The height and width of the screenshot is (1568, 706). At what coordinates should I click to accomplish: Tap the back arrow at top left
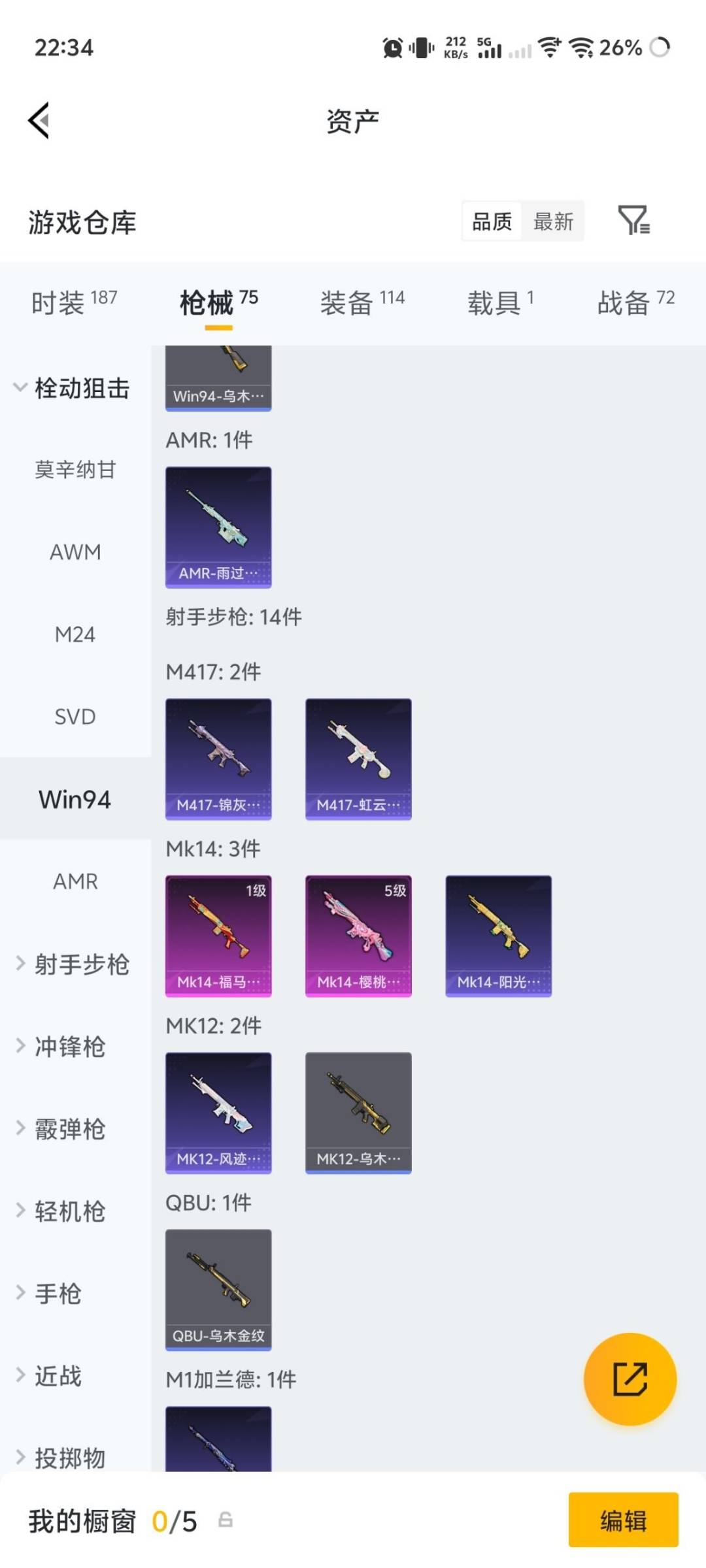tap(37, 120)
